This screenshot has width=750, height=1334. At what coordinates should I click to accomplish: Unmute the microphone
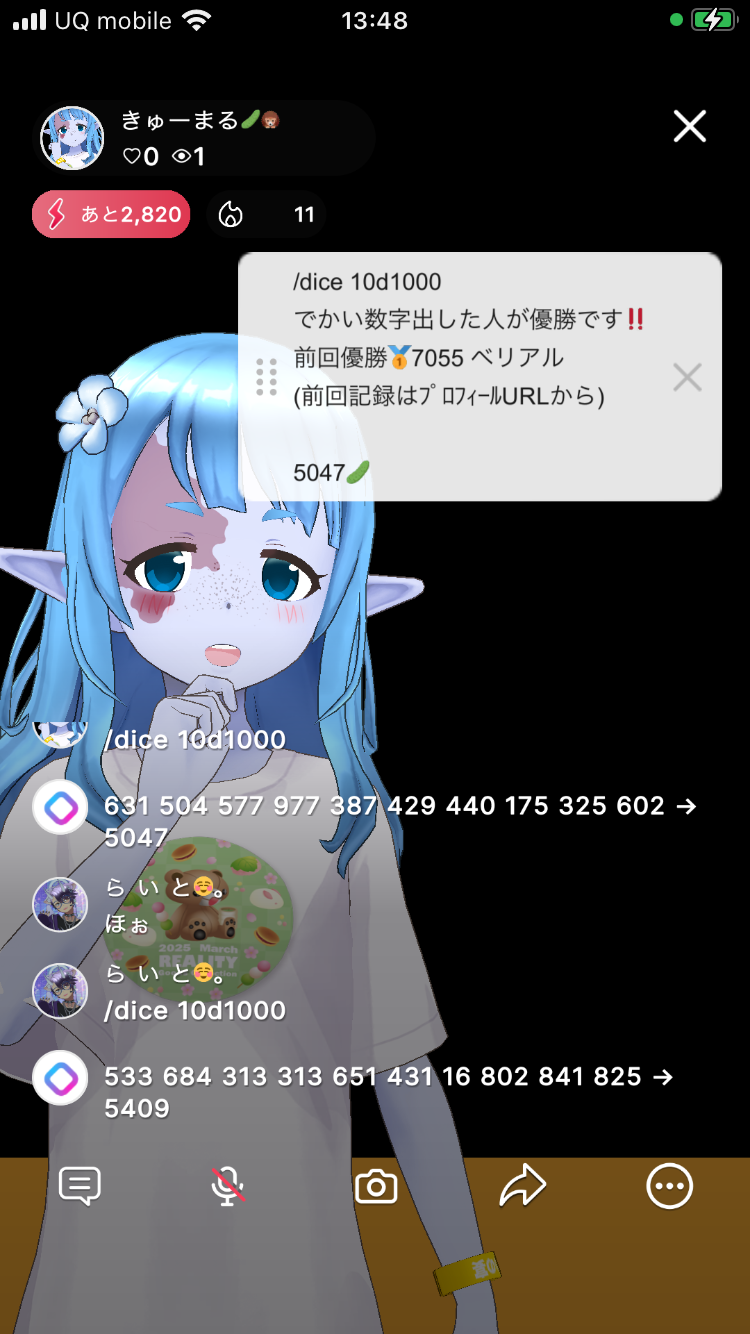pyautogui.click(x=228, y=1186)
